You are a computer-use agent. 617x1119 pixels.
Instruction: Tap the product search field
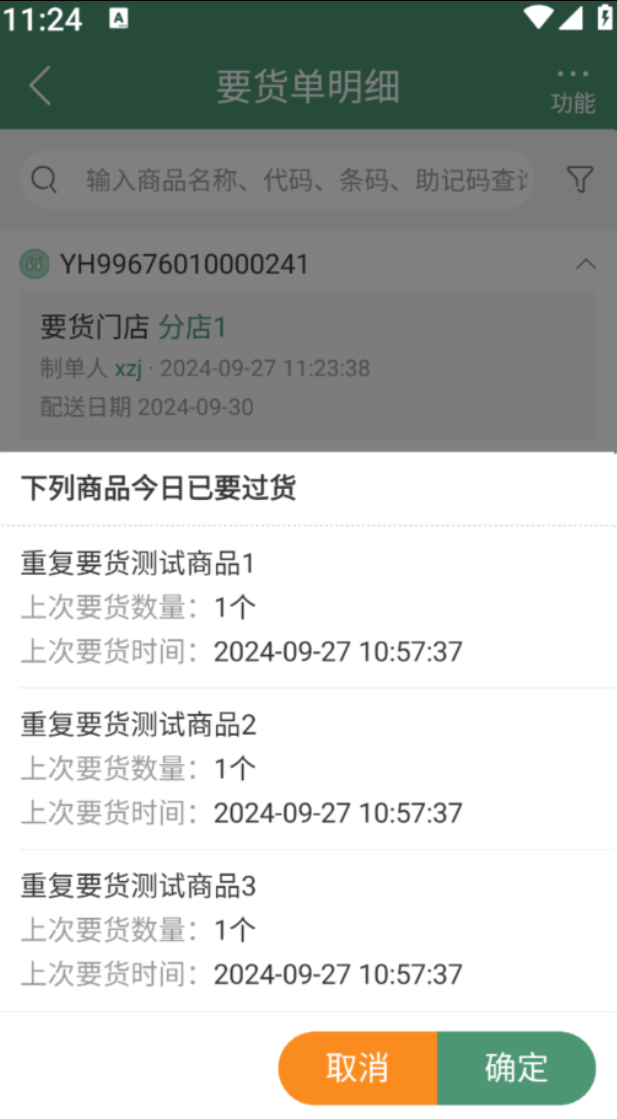[x=277, y=179]
